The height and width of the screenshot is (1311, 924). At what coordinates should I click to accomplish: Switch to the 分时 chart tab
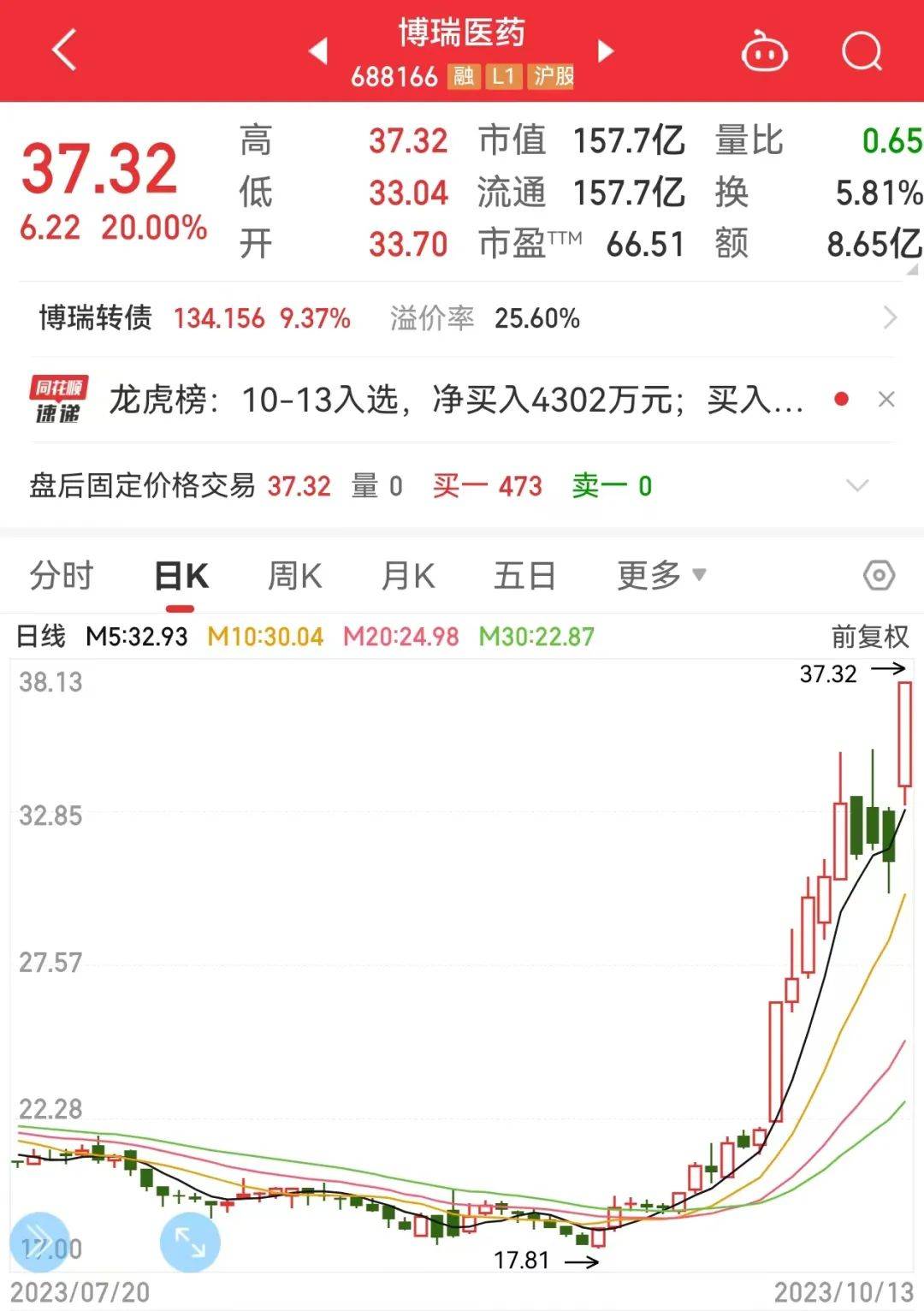[61, 576]
